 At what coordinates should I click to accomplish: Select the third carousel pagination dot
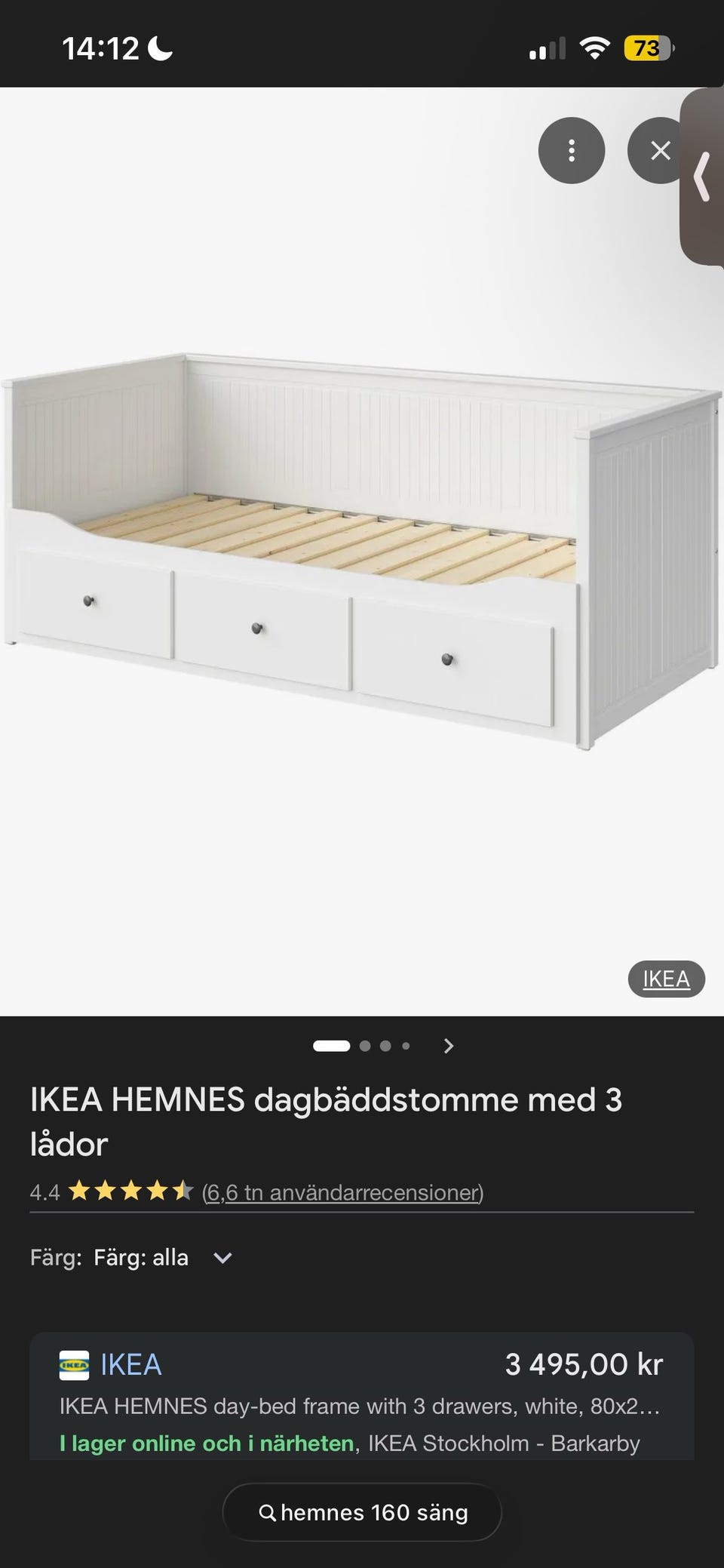click(387, 1047)
